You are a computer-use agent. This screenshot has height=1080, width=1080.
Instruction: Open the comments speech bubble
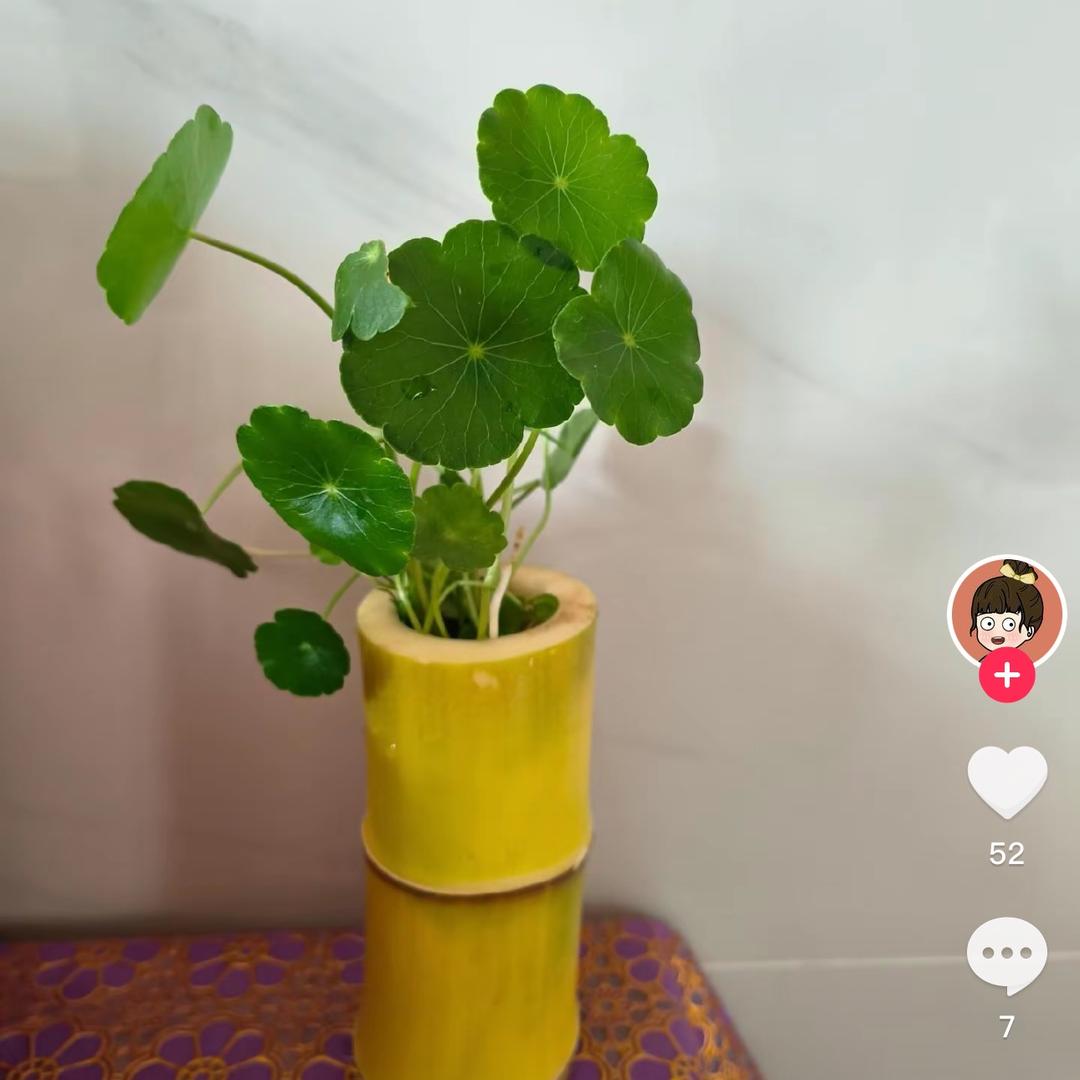[1006, 954]
